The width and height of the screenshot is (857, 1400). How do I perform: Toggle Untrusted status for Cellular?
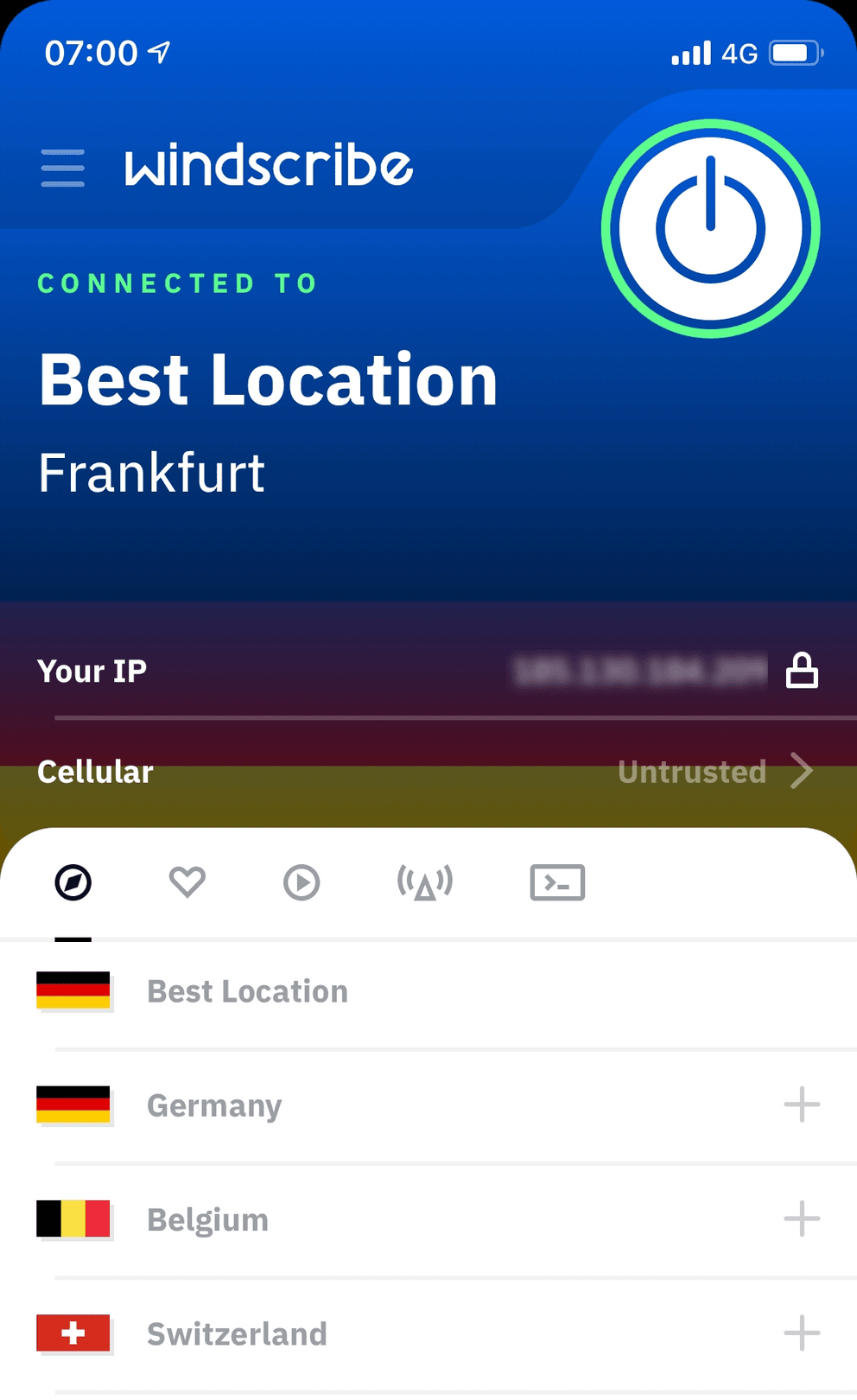pos(693,772)
